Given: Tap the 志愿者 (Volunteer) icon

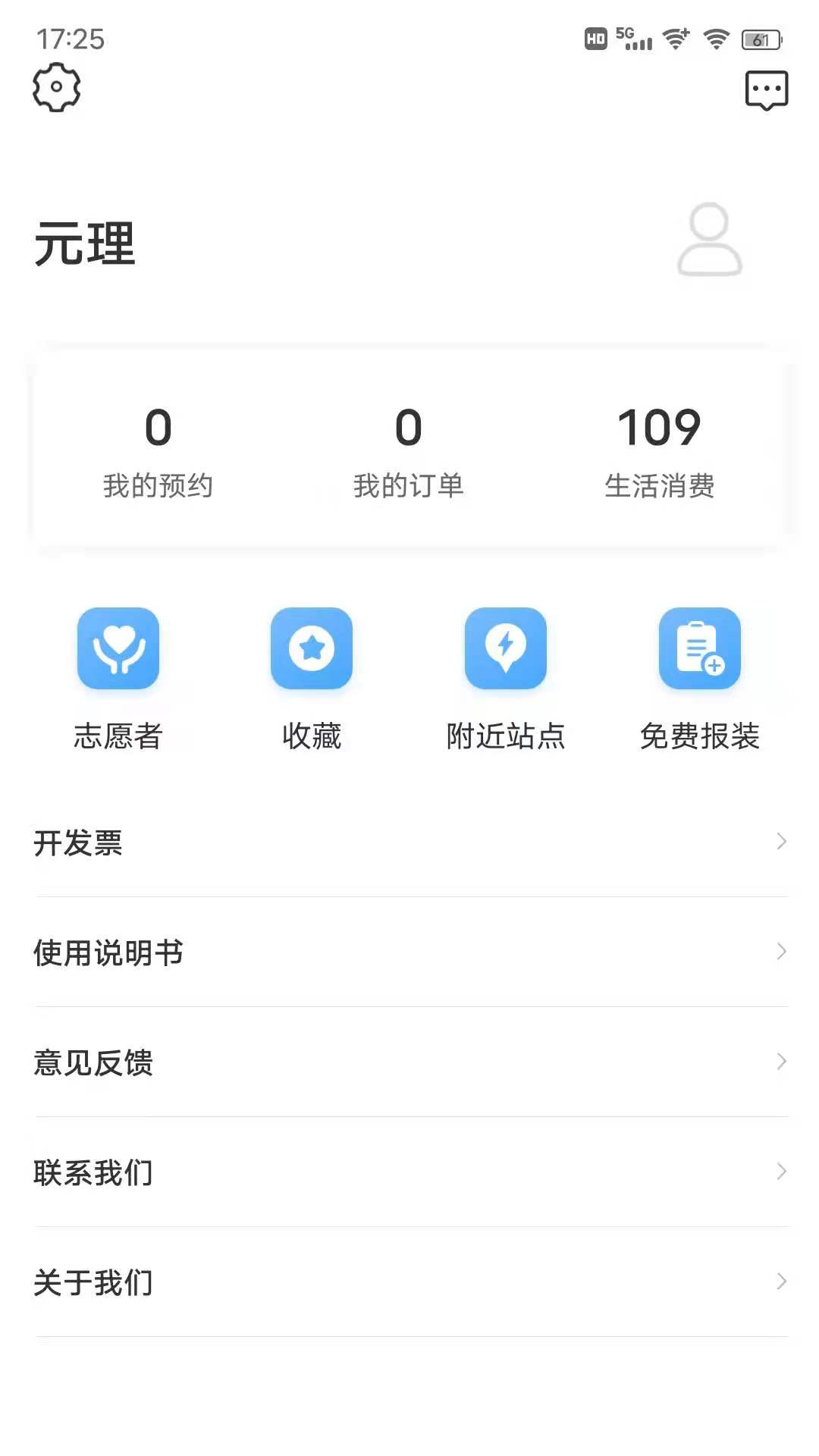Looking at the screenshot, I should pos(118,650).
